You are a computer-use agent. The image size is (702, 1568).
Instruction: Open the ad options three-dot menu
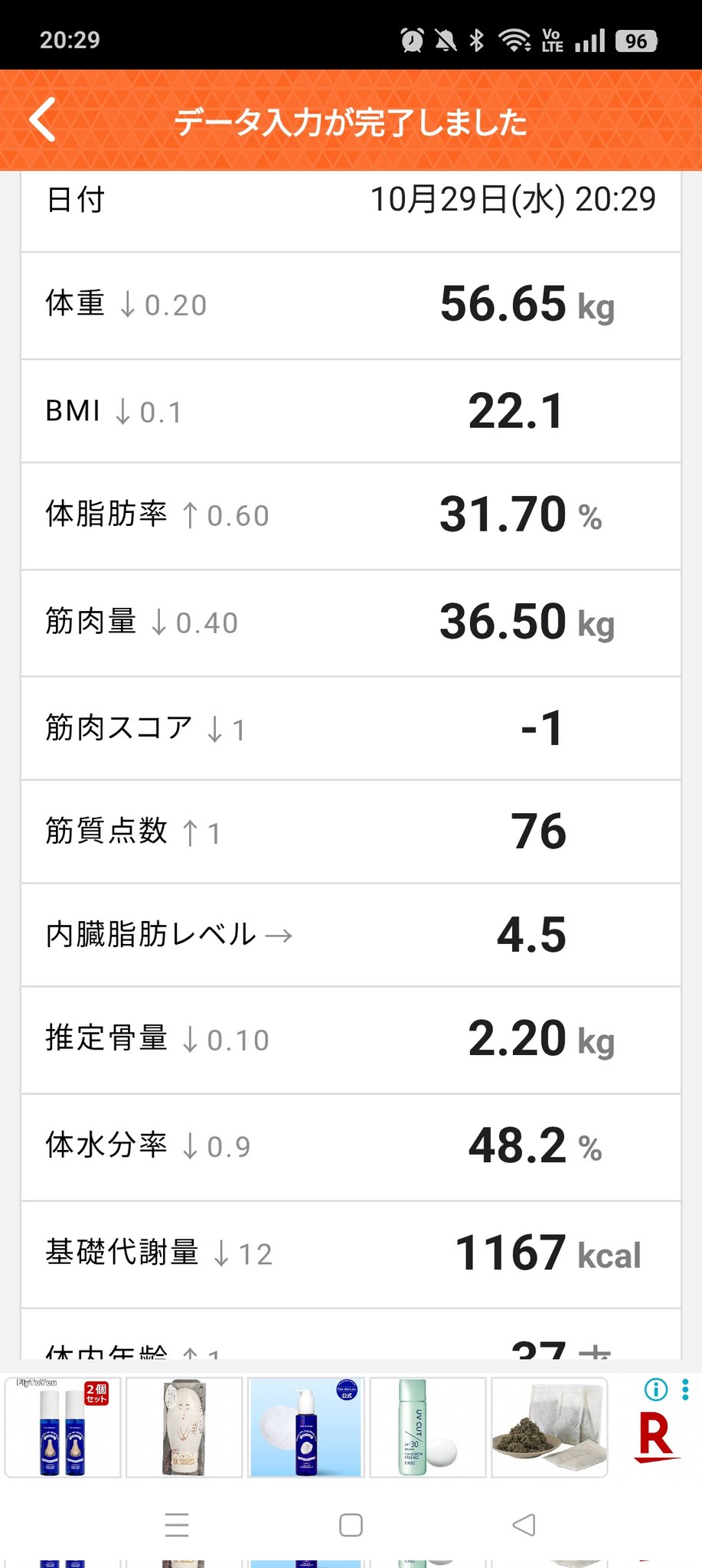(x=685, y=1389)
